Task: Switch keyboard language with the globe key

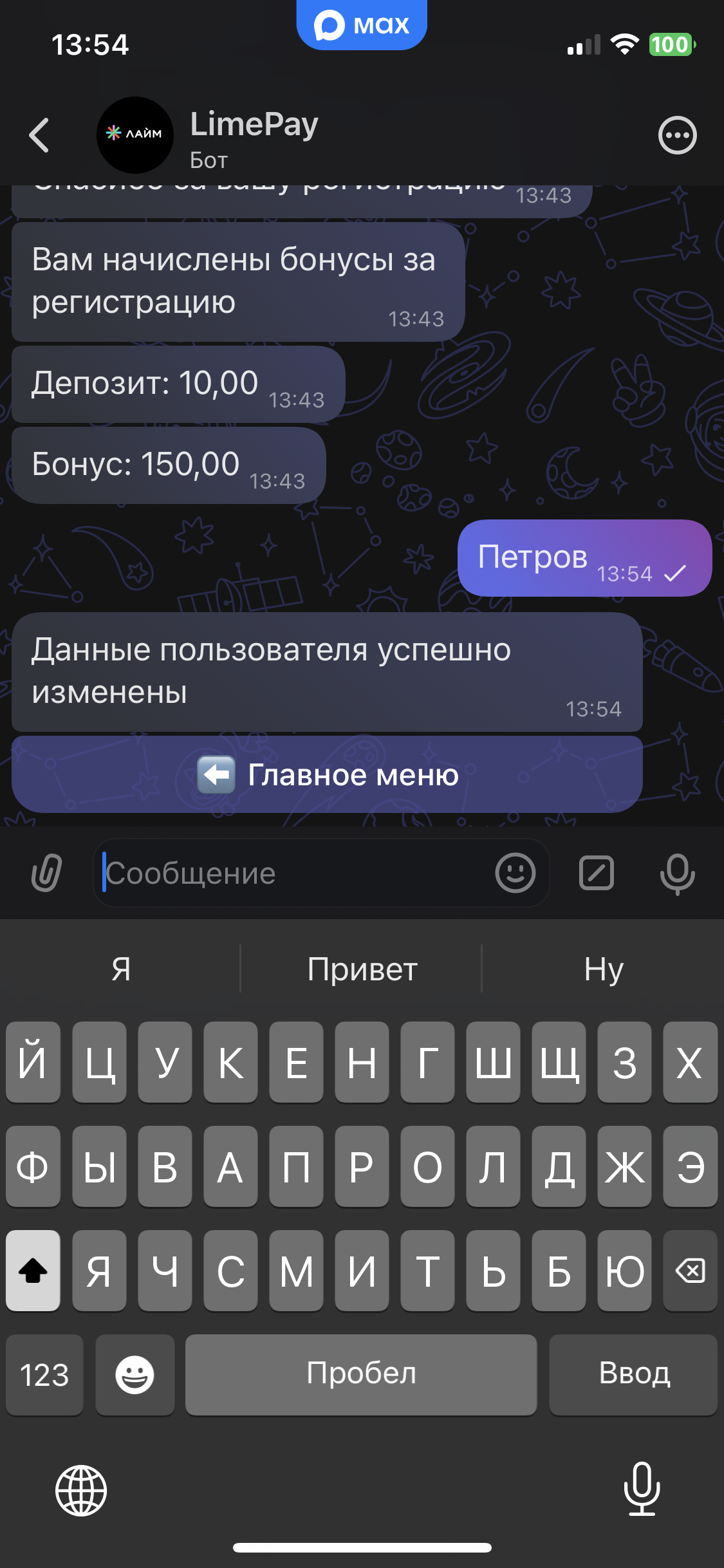Action: tap(81, 1490)
